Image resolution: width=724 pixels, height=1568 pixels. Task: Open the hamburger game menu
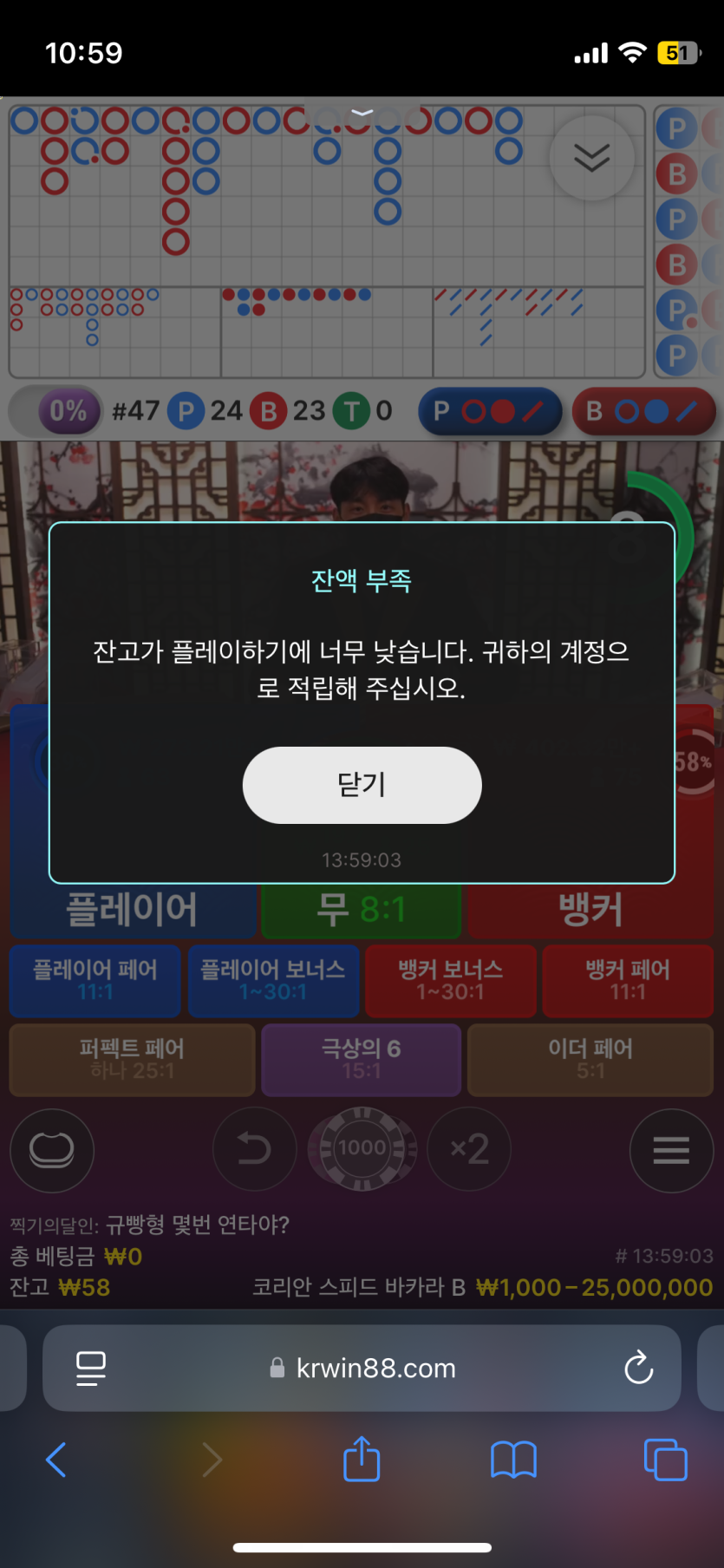tap(671, 1150)
